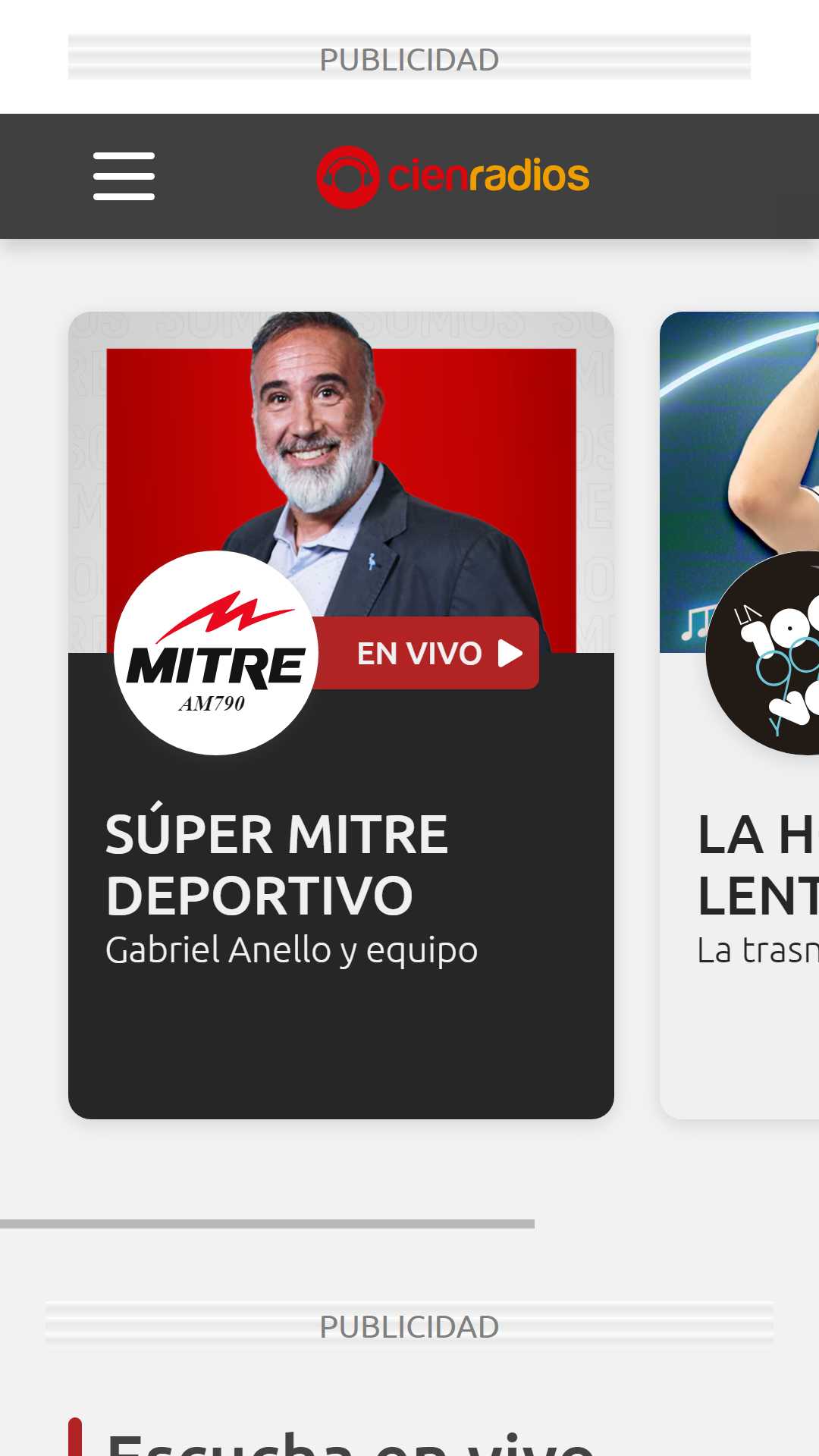Go to the Cienradios home logo
819x1456 pixels.
(453, 177)
